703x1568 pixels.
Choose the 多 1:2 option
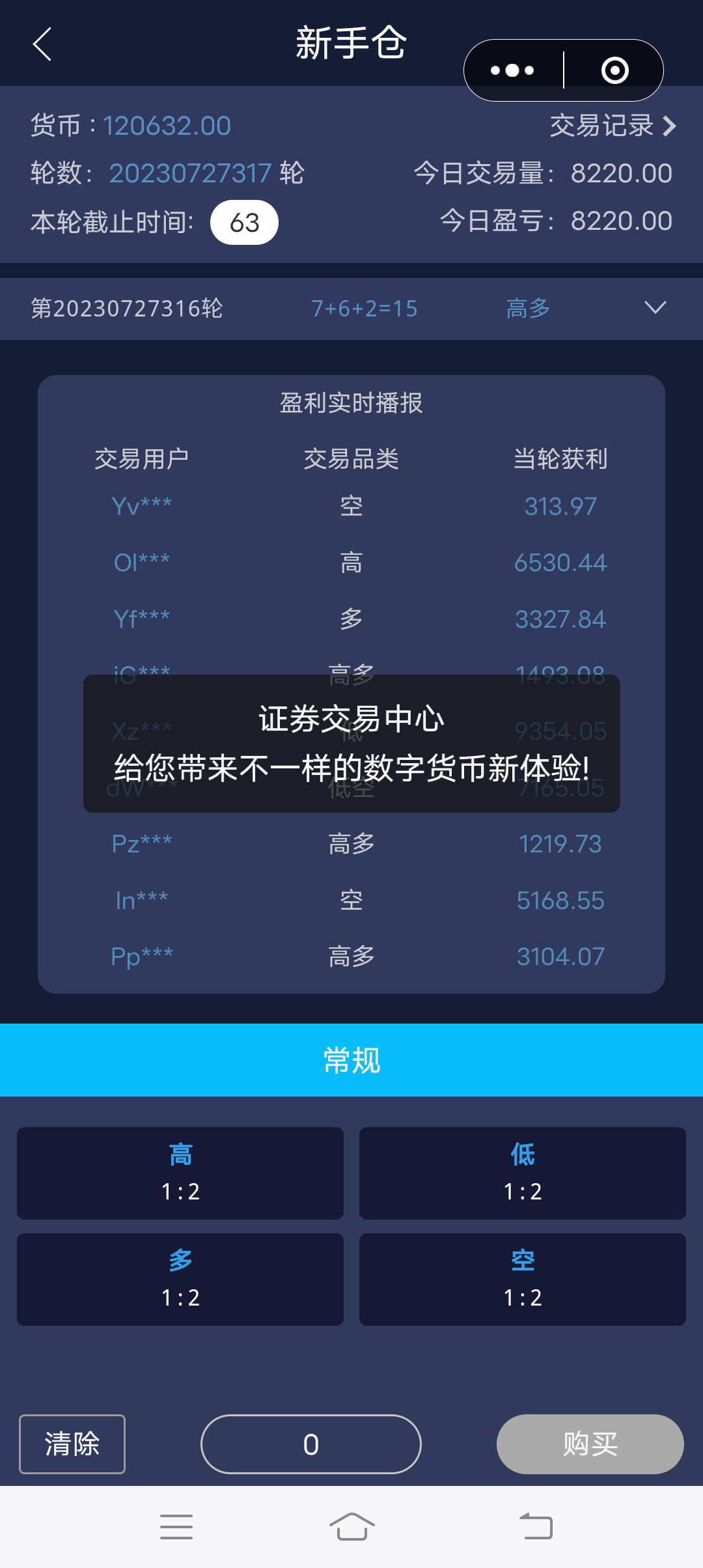pos(180,1279)
